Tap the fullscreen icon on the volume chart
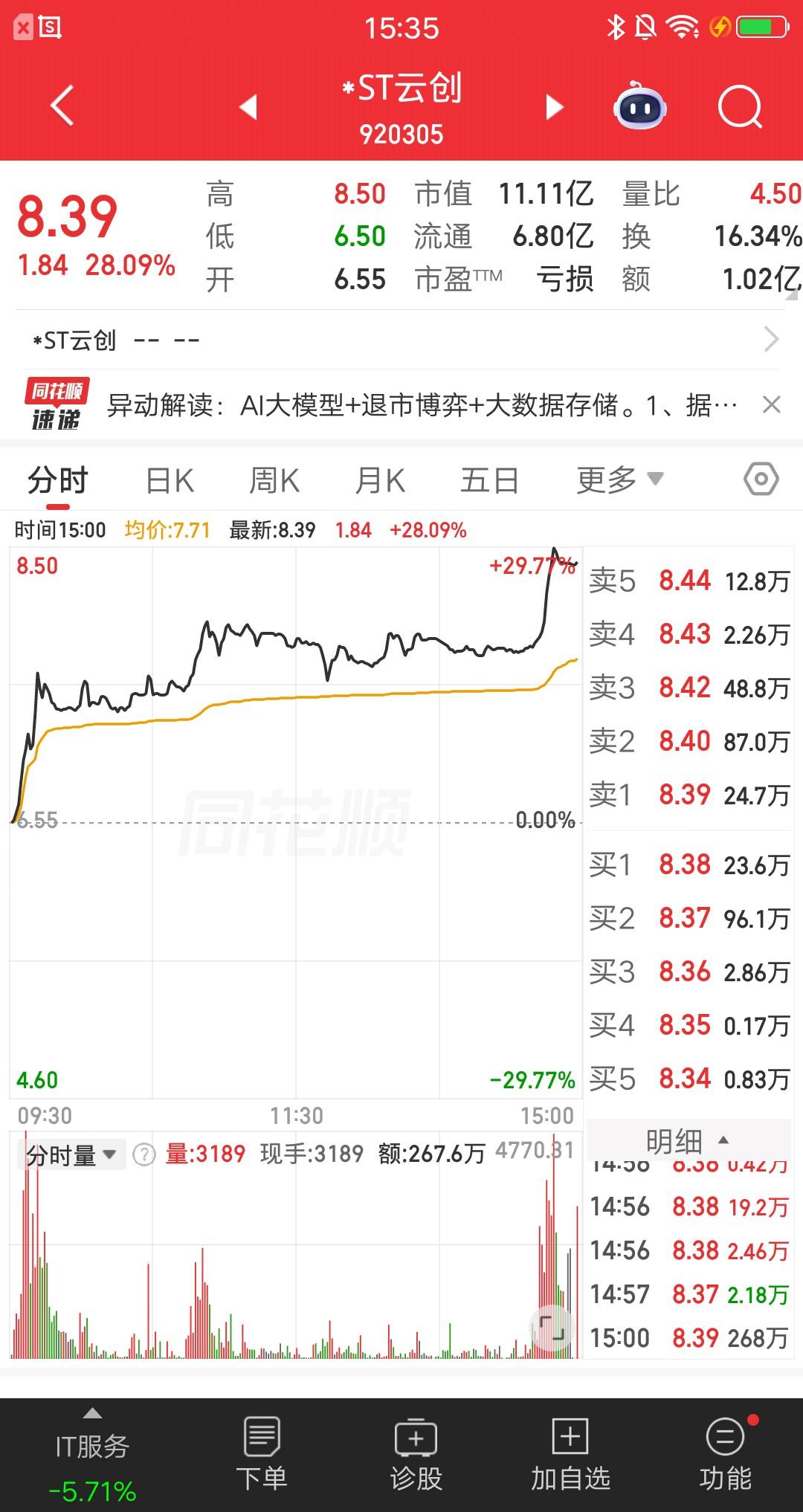 tap(551, 1329)
